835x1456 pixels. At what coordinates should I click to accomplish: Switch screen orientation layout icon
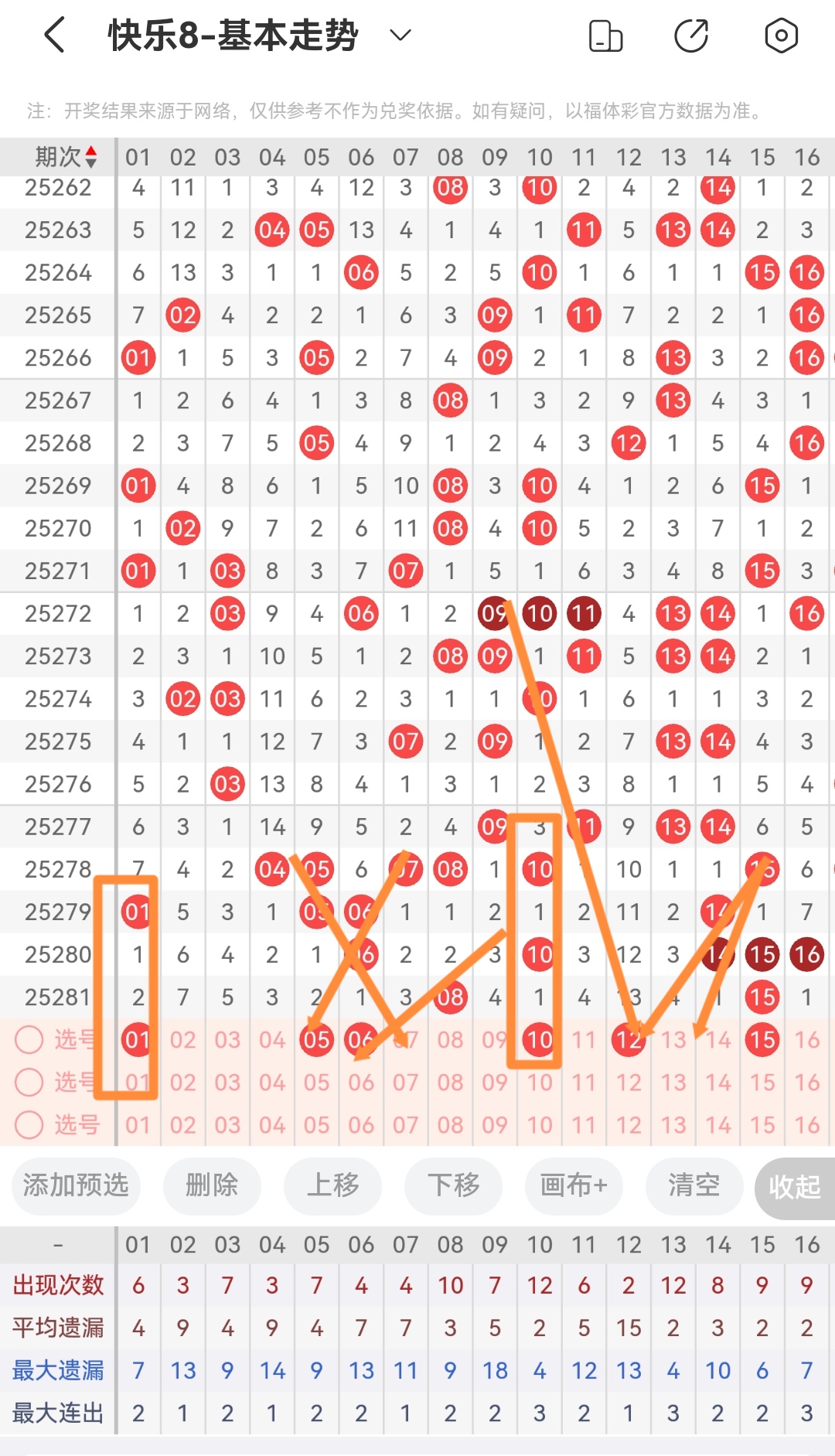click(x=605, y=36)
